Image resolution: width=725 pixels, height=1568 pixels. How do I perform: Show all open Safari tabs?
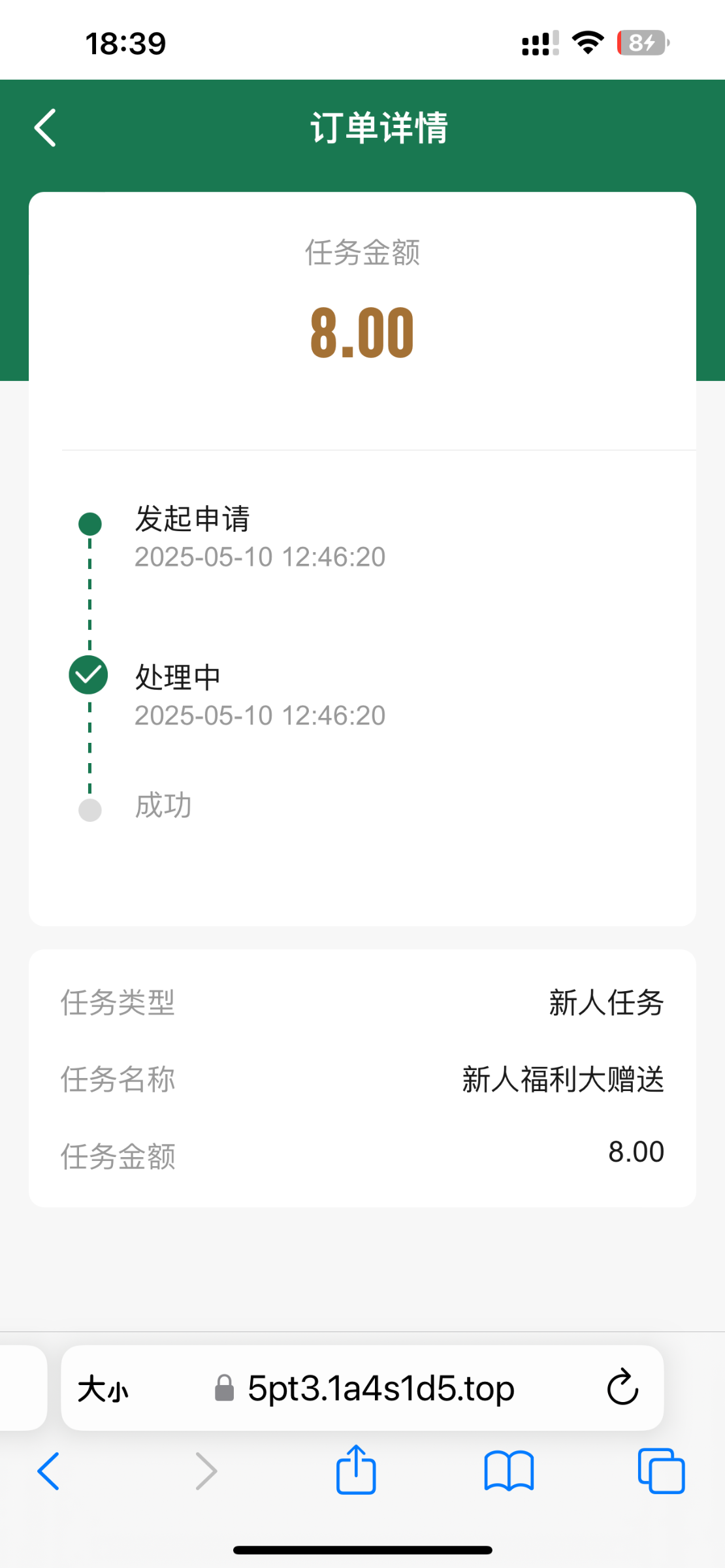tap(661, 1471)
